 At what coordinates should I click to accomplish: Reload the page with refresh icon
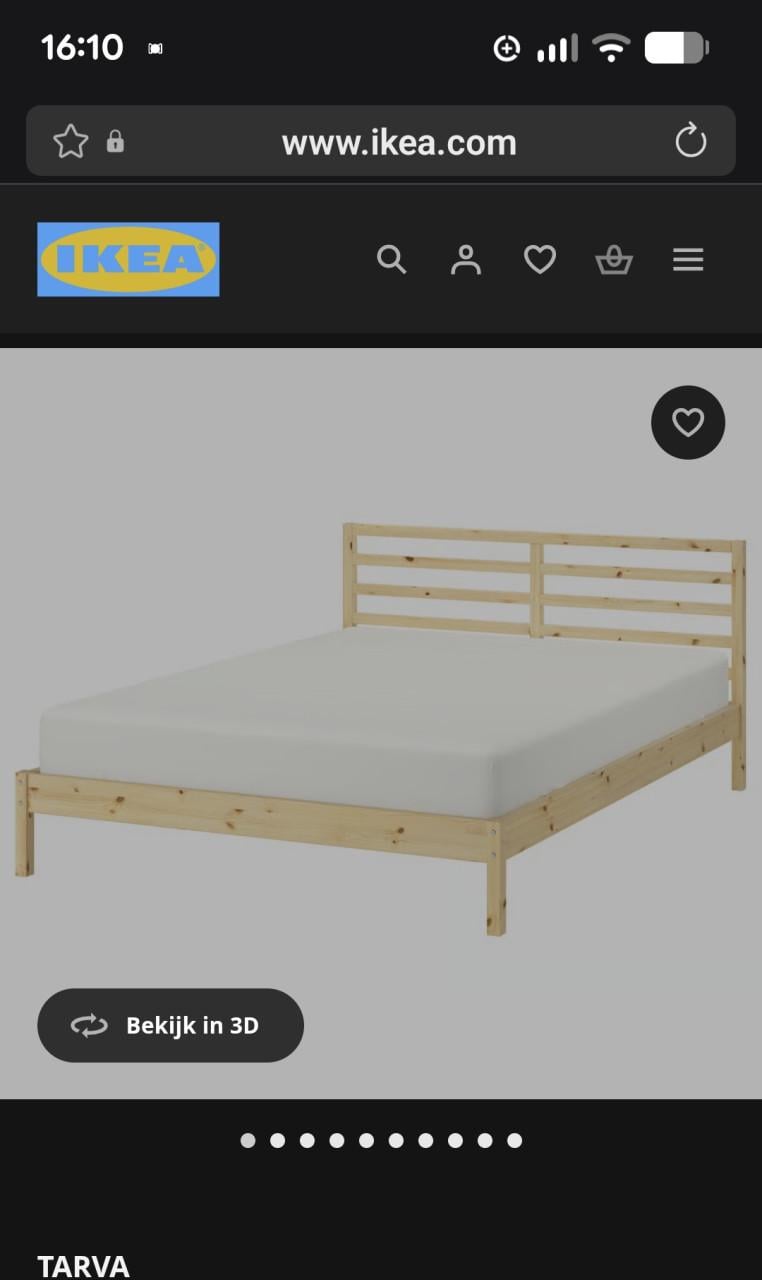691,141
